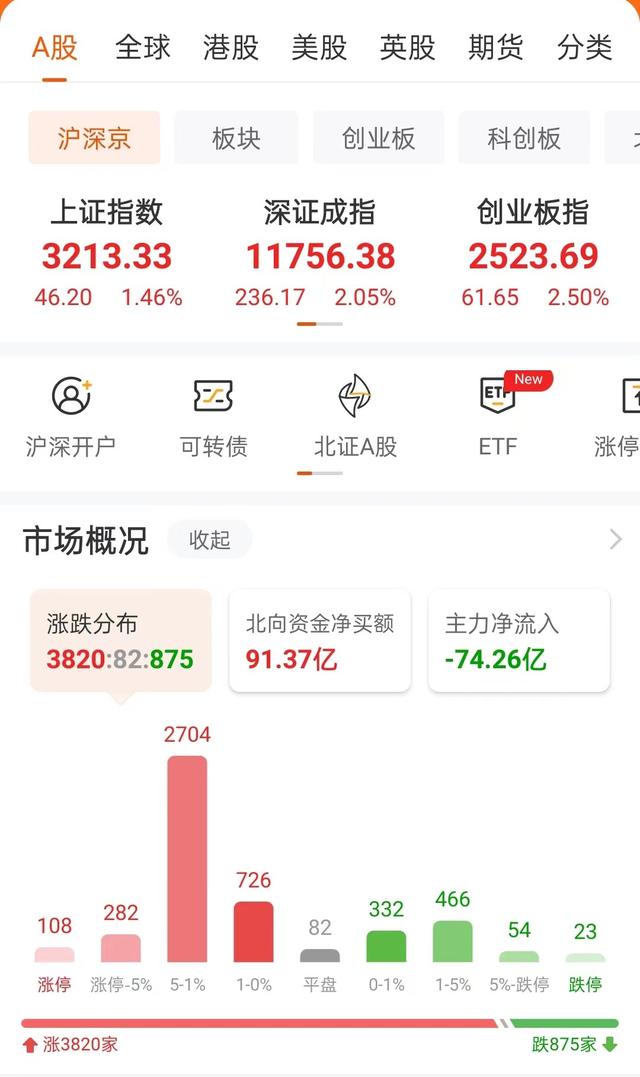This screenshot has width=640, height=1077.
Task: Open 沪深开户 account shortcut
Action: pos(71,416)
